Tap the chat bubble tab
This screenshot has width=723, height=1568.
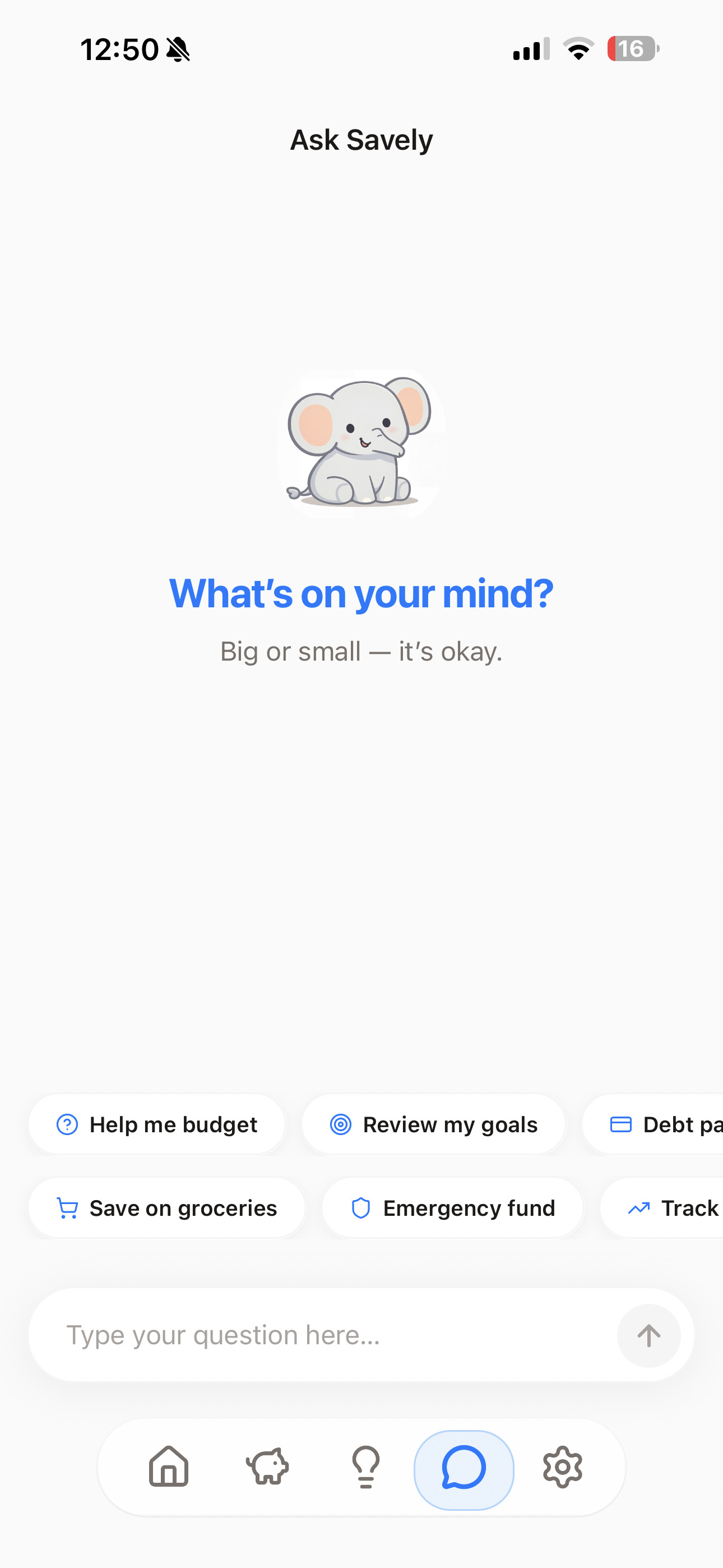point(464,1469)
